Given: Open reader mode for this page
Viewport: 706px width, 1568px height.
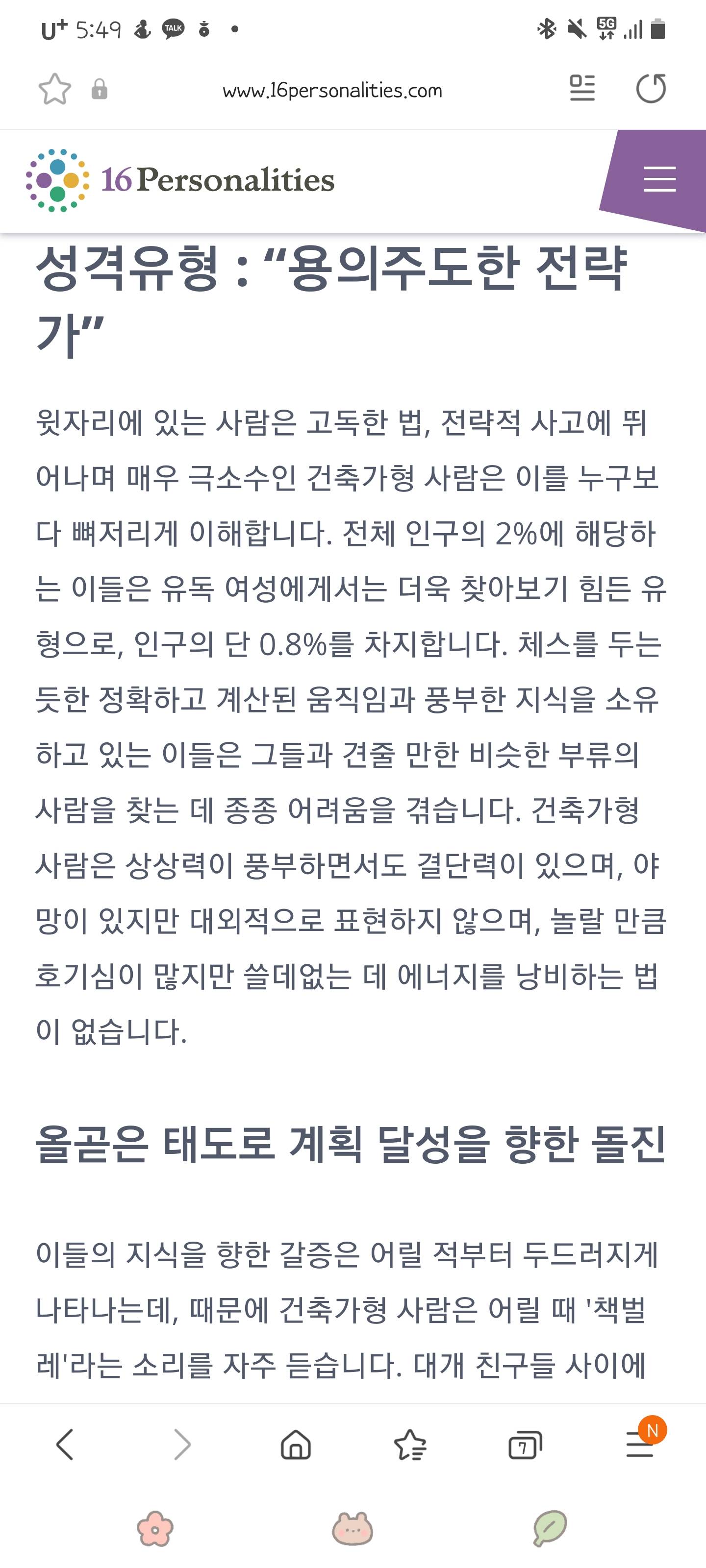Looking at the screenshot, I should click(582, 88).
